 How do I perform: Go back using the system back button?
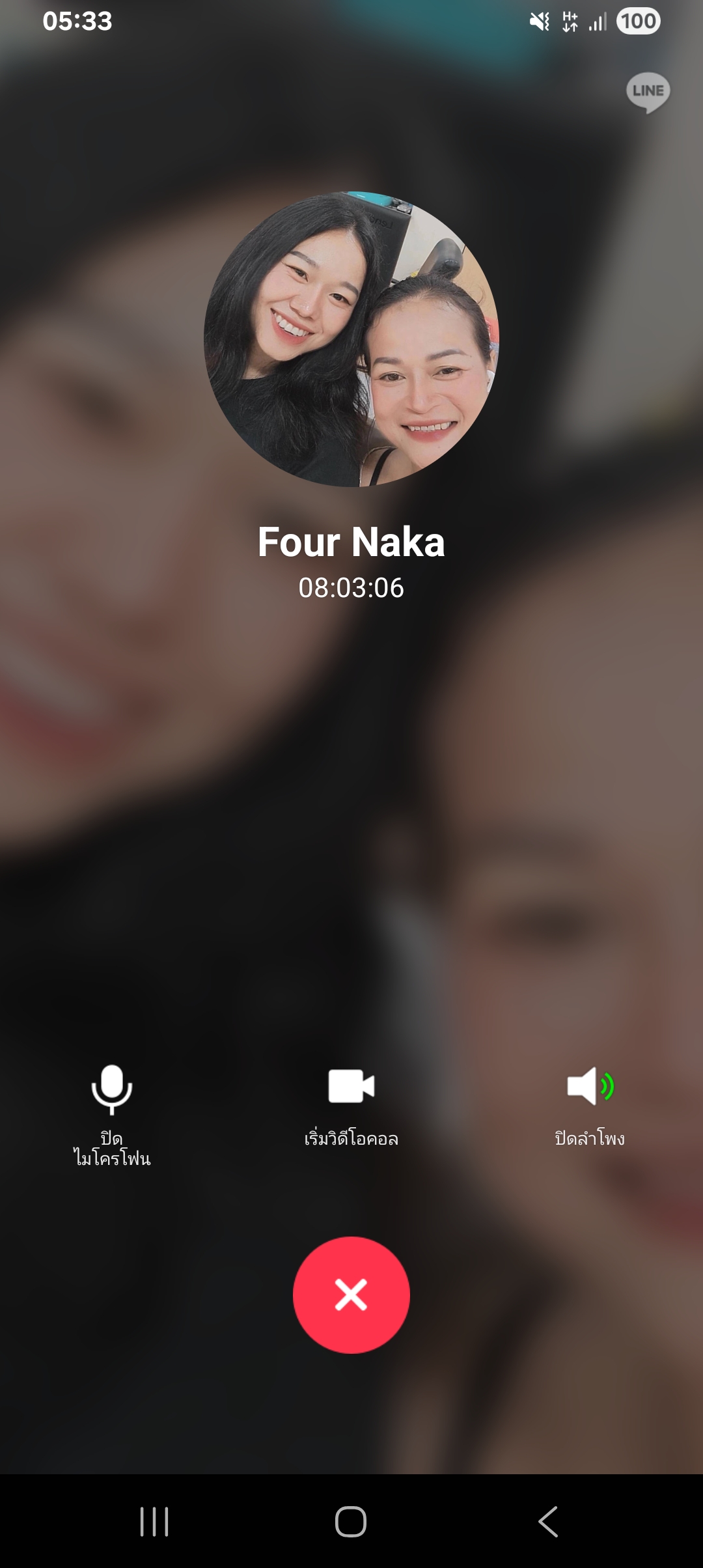(x=548, y=1522)
